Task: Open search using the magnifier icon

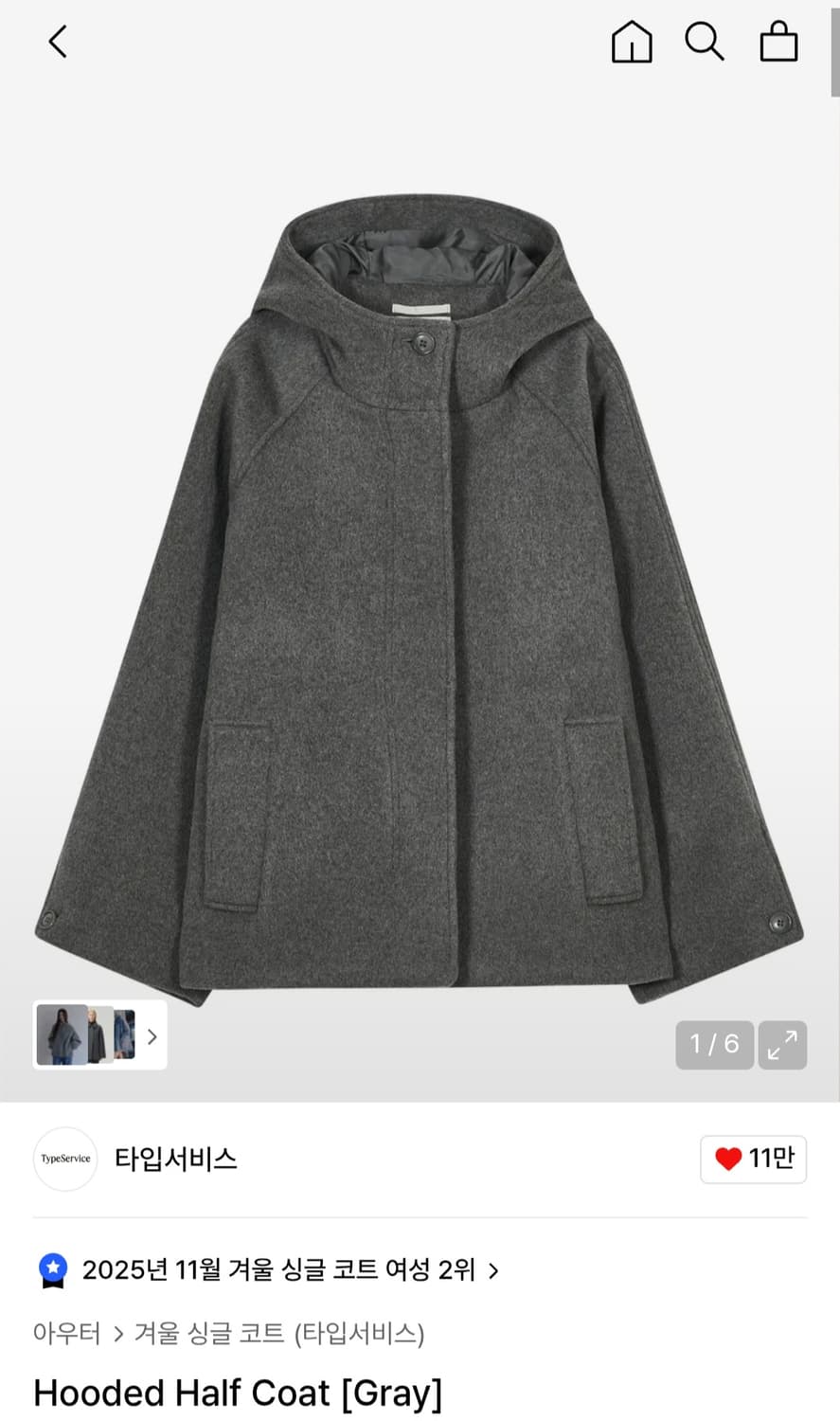Action: [705, 42]
